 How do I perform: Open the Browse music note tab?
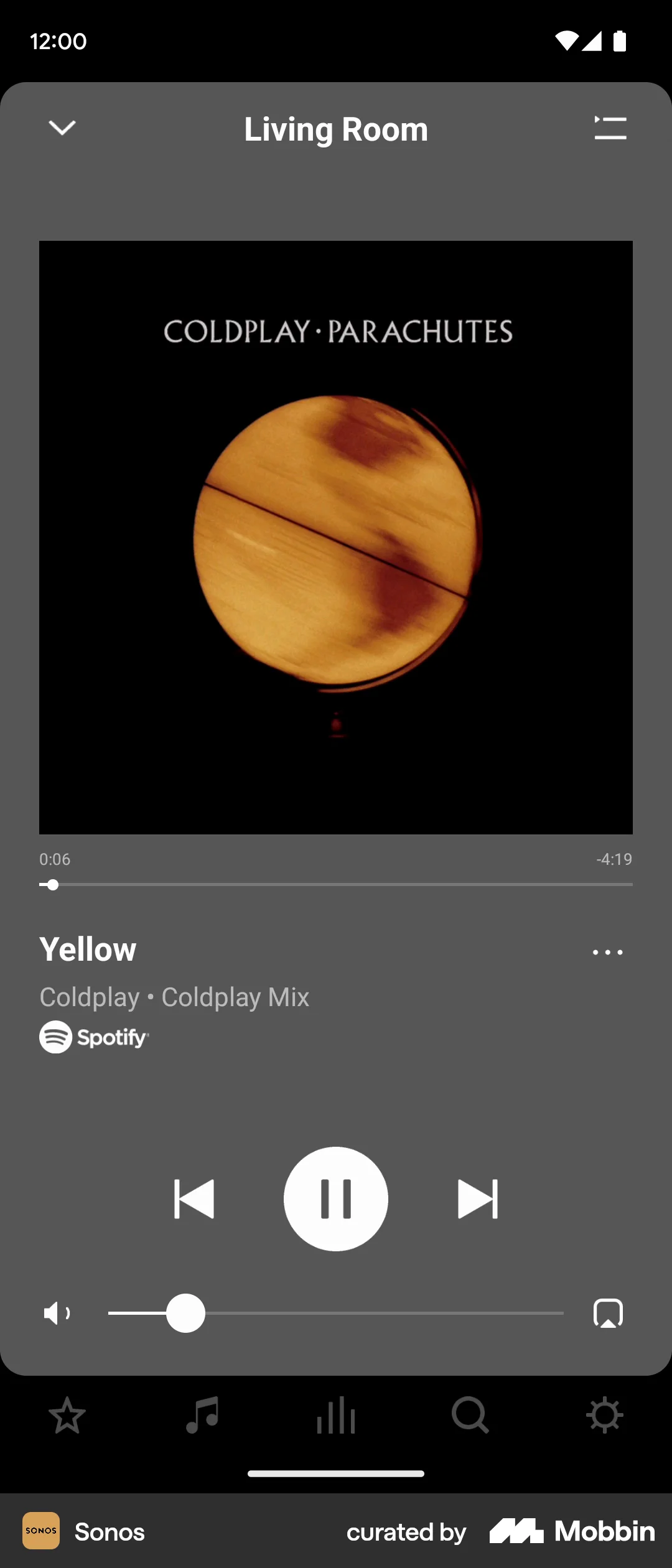pos(201,1416)
